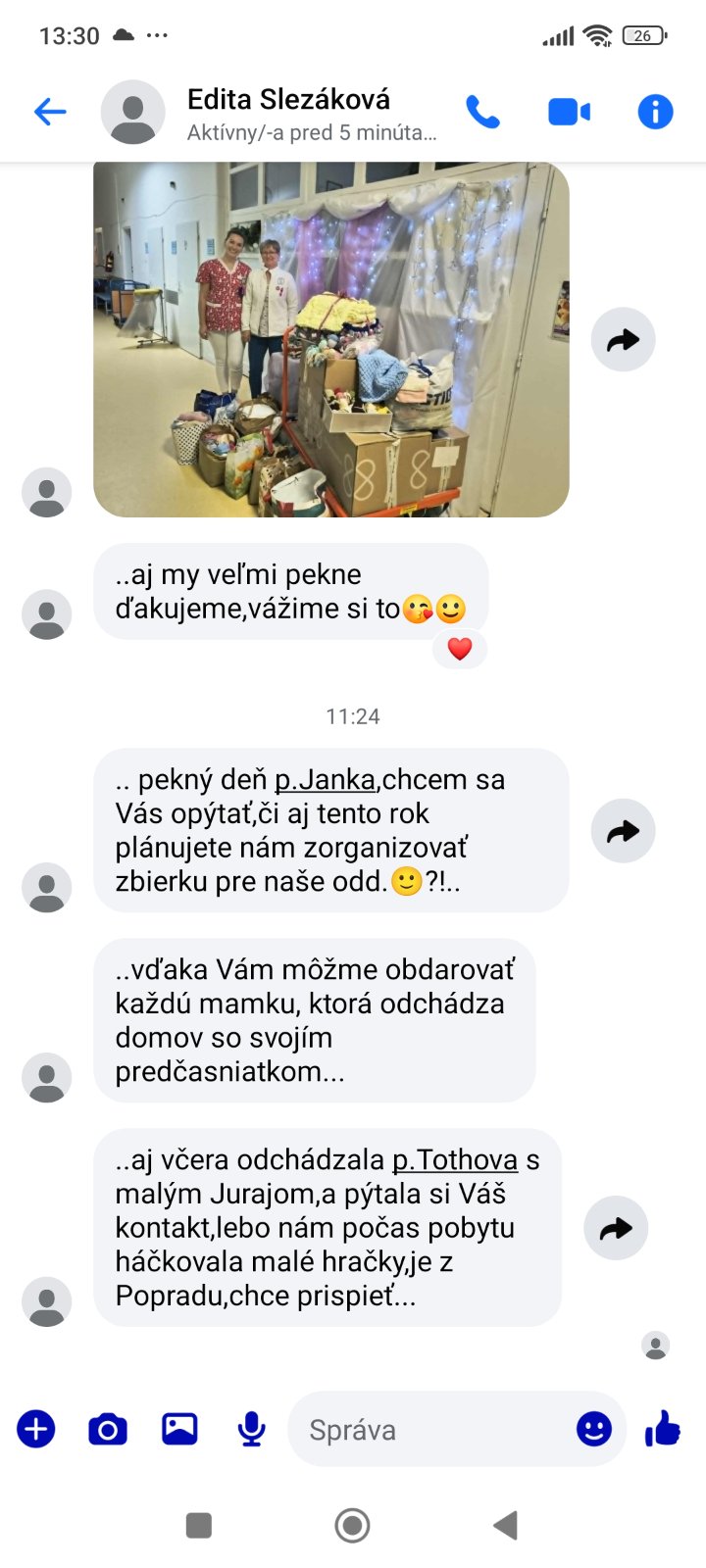Open conversation info details
The image size is (706, 1568).
[x=655, y=112]
